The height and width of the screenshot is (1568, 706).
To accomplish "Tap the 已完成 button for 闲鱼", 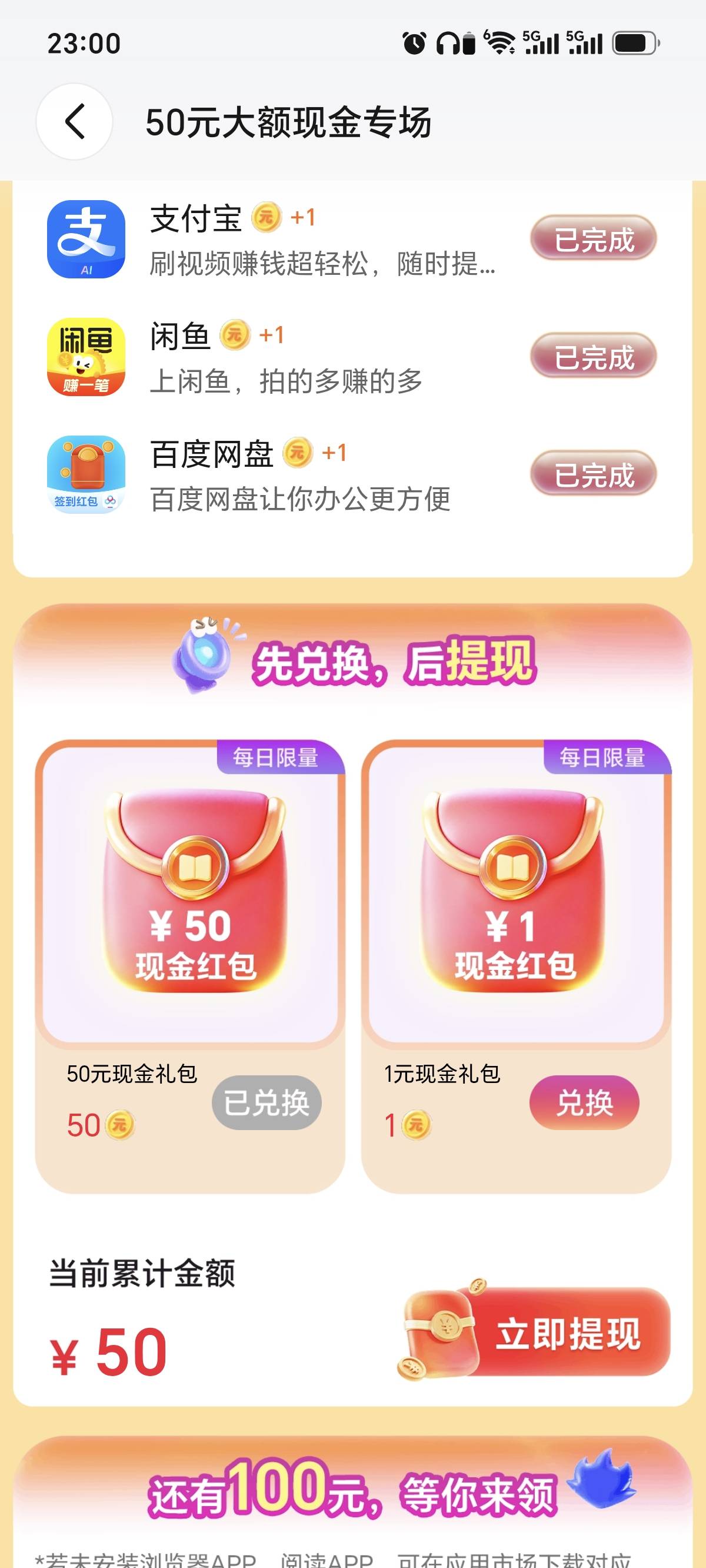I will pyautogui.click(x=594, y=356).
